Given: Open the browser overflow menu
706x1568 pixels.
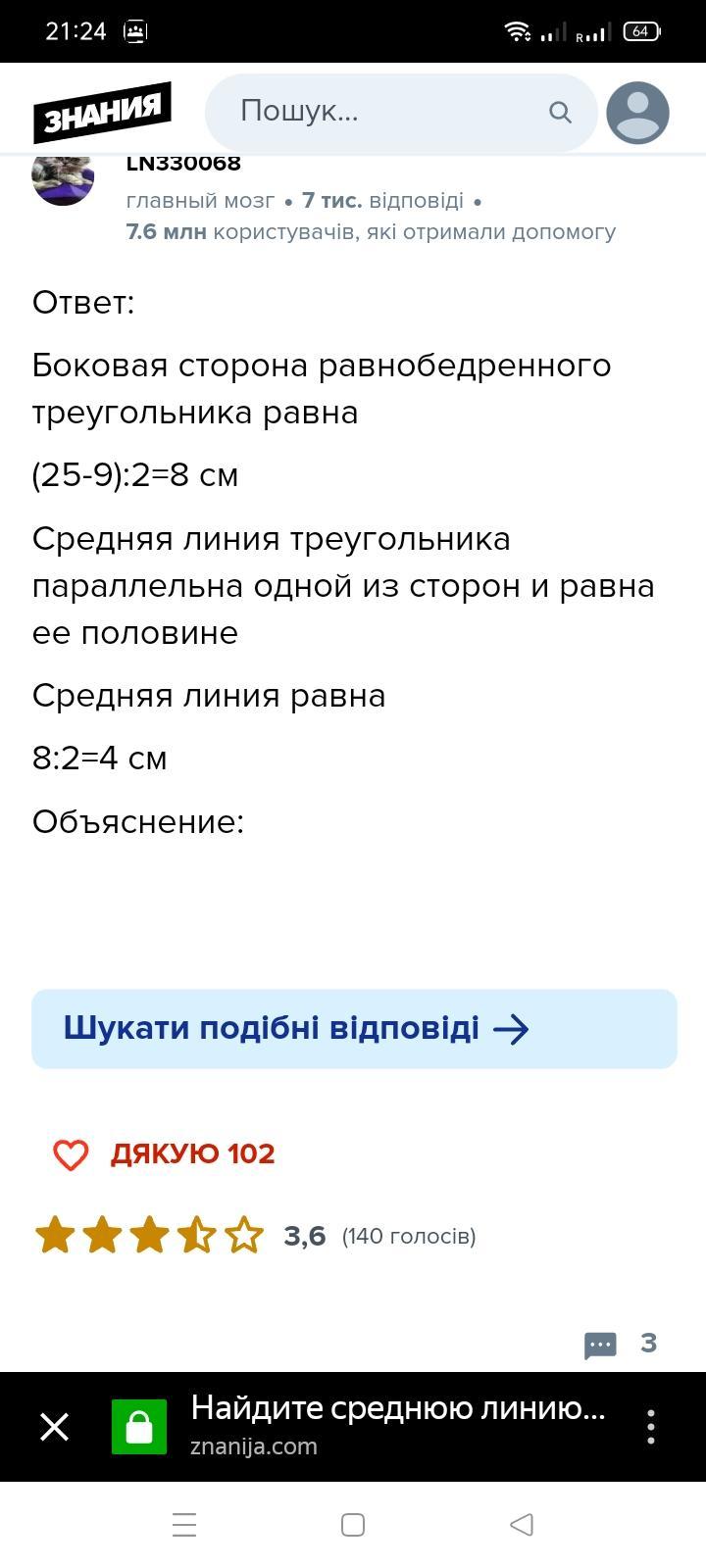Looking at the screenshot, I should [x=651, y=1426].
